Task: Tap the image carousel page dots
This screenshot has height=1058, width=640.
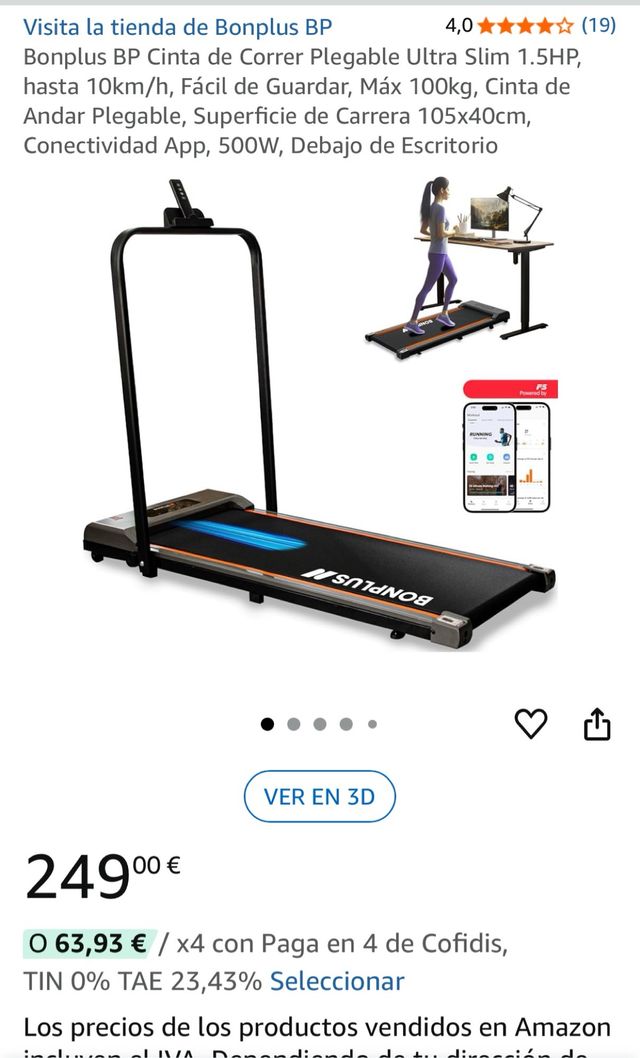Action: pyautogui.click(x=319, y=724)
